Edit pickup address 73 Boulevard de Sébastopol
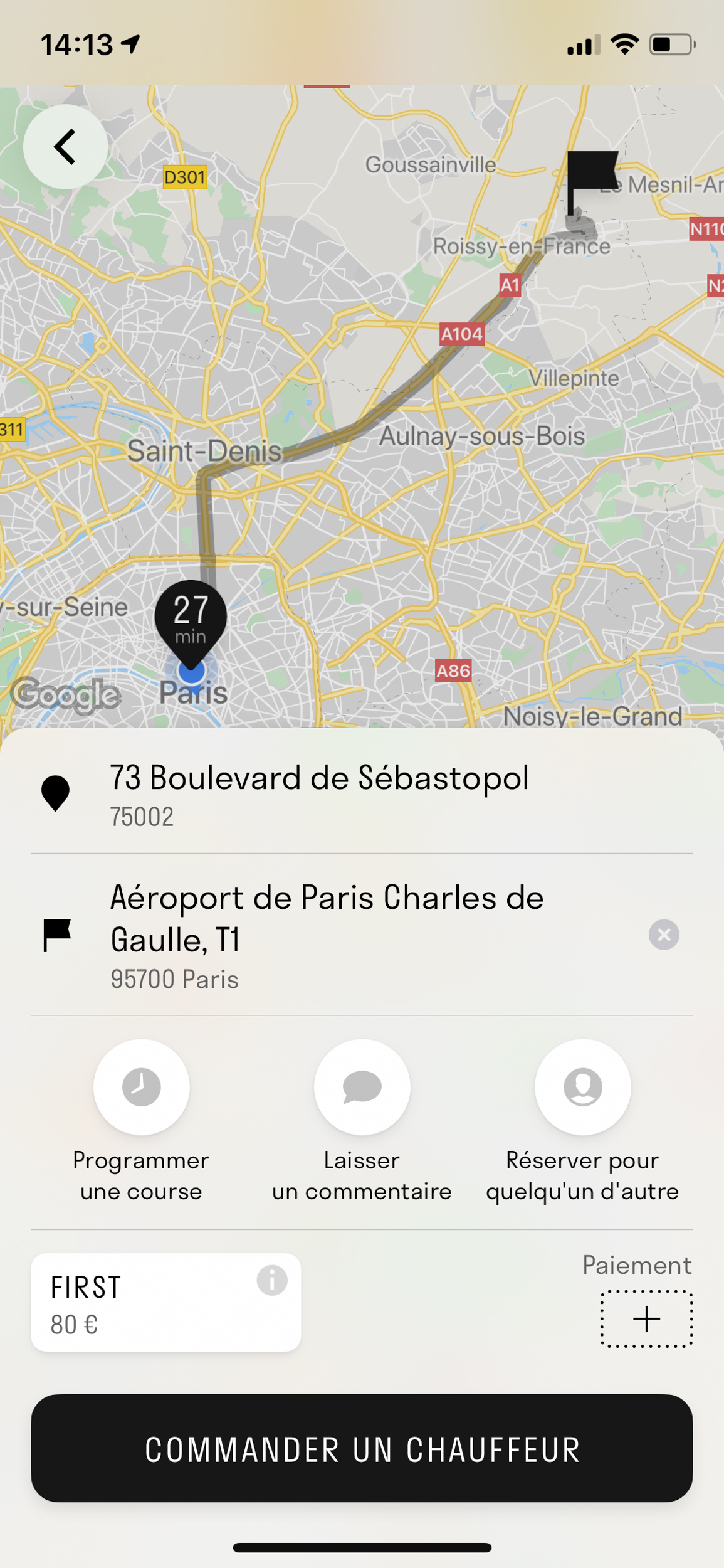The width and height of the screenshot is (724, 1568). (x=320, y=793)
